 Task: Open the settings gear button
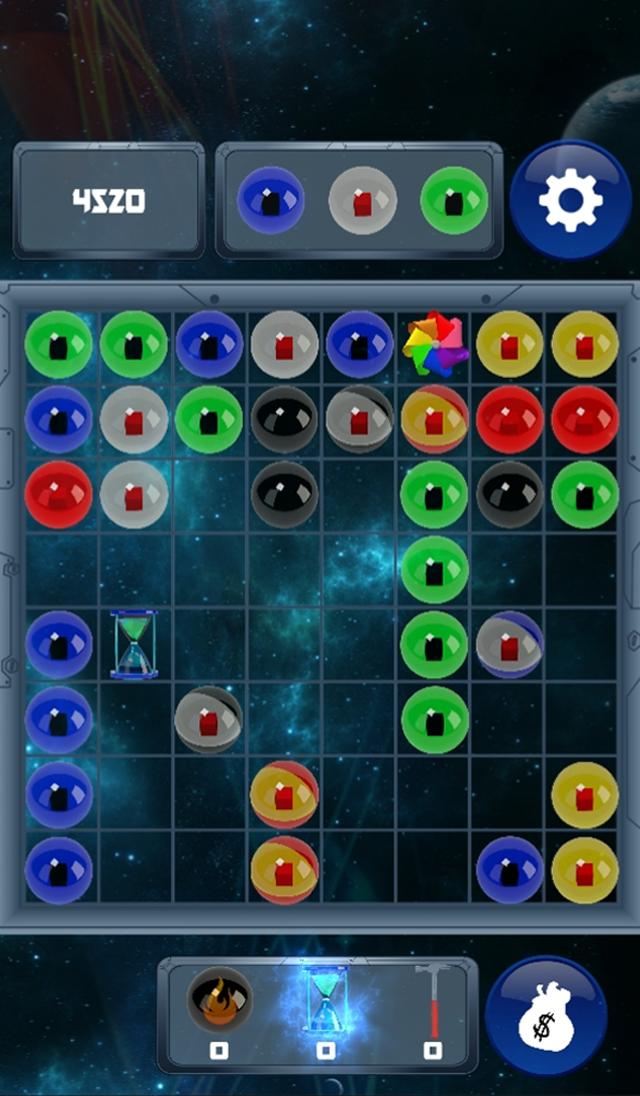point(570,201)
